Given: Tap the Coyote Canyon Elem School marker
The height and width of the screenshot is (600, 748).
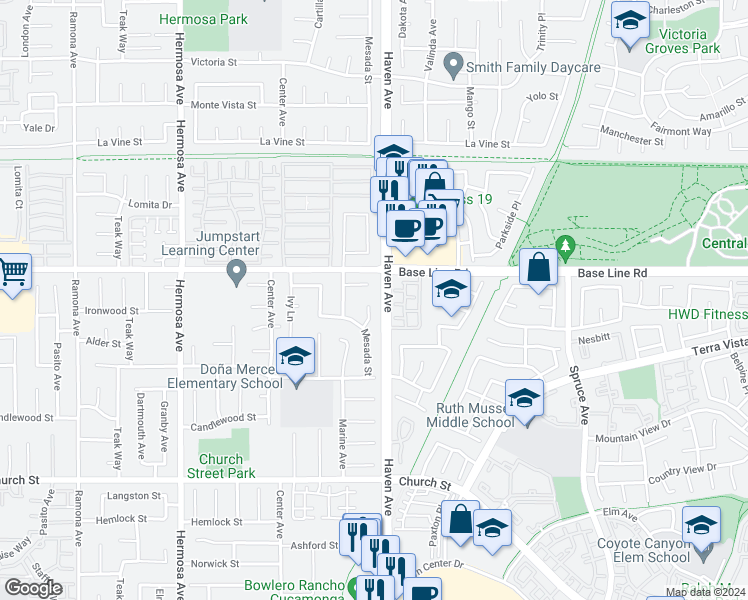Looking at the screenshot, I should [x=701, y=528].
